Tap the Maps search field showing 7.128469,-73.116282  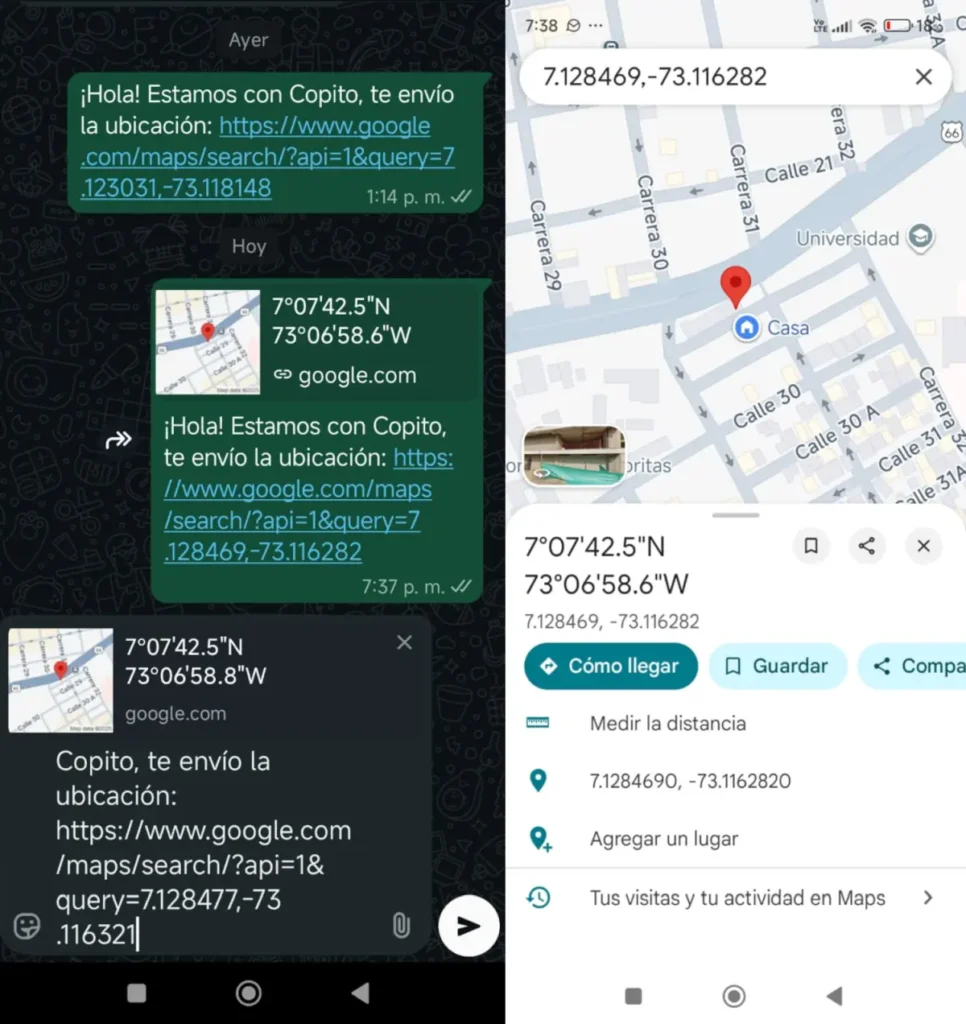(x=700, y=77)
